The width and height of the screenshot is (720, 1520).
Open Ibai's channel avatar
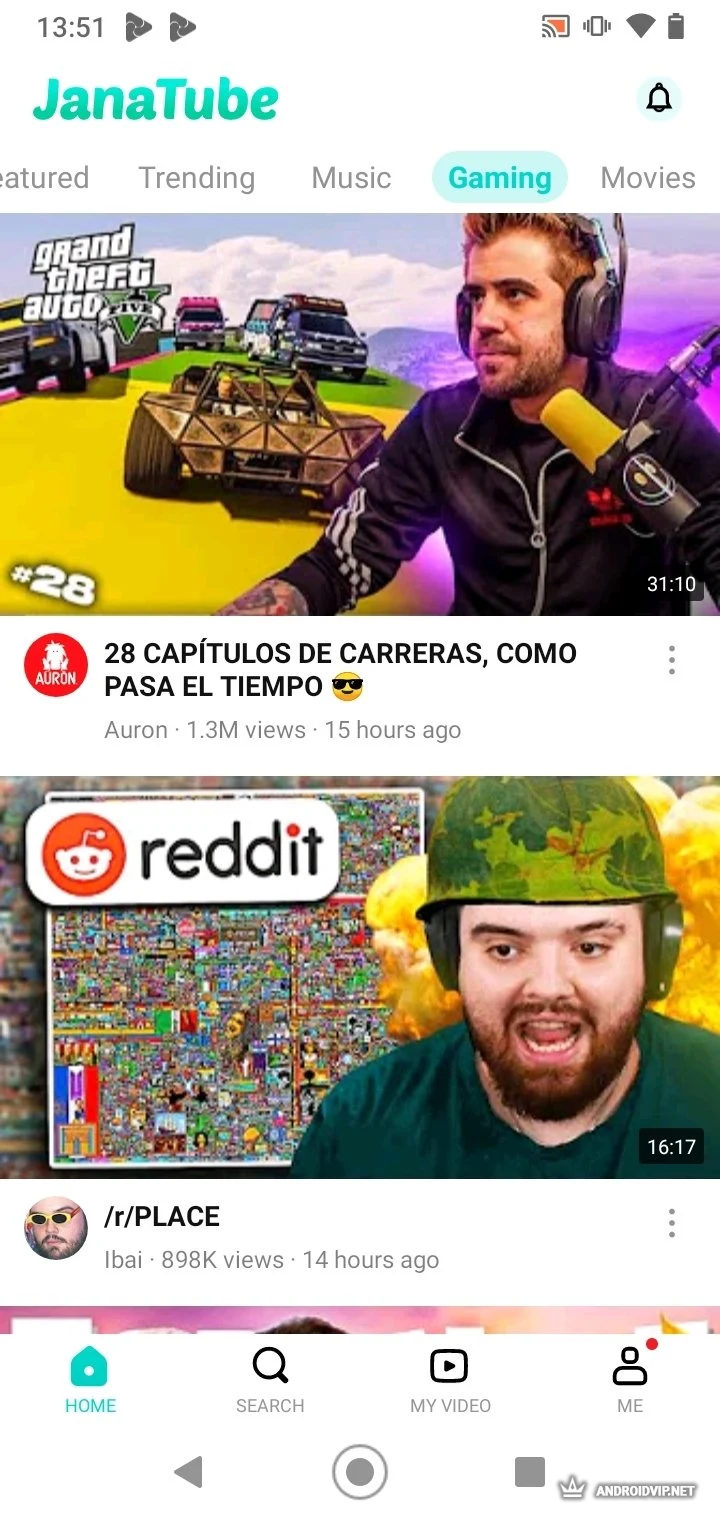pos(56,1228)
